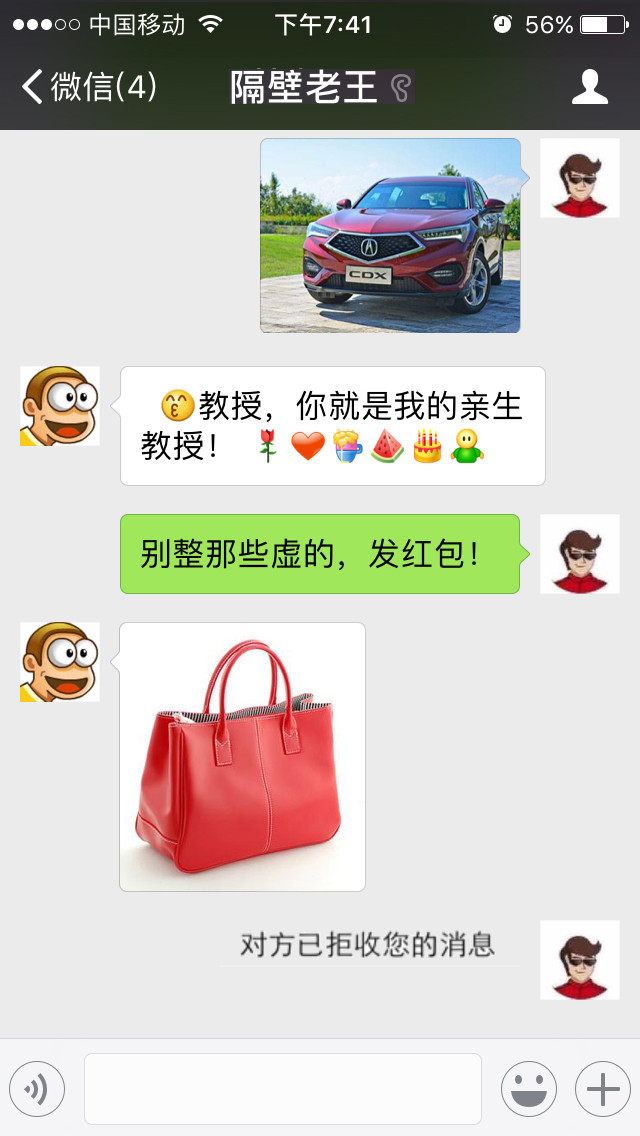This screenshot has width=640, height=1136.
Task: Open chat details via the contact icon
Action: [x=589, y=87]
